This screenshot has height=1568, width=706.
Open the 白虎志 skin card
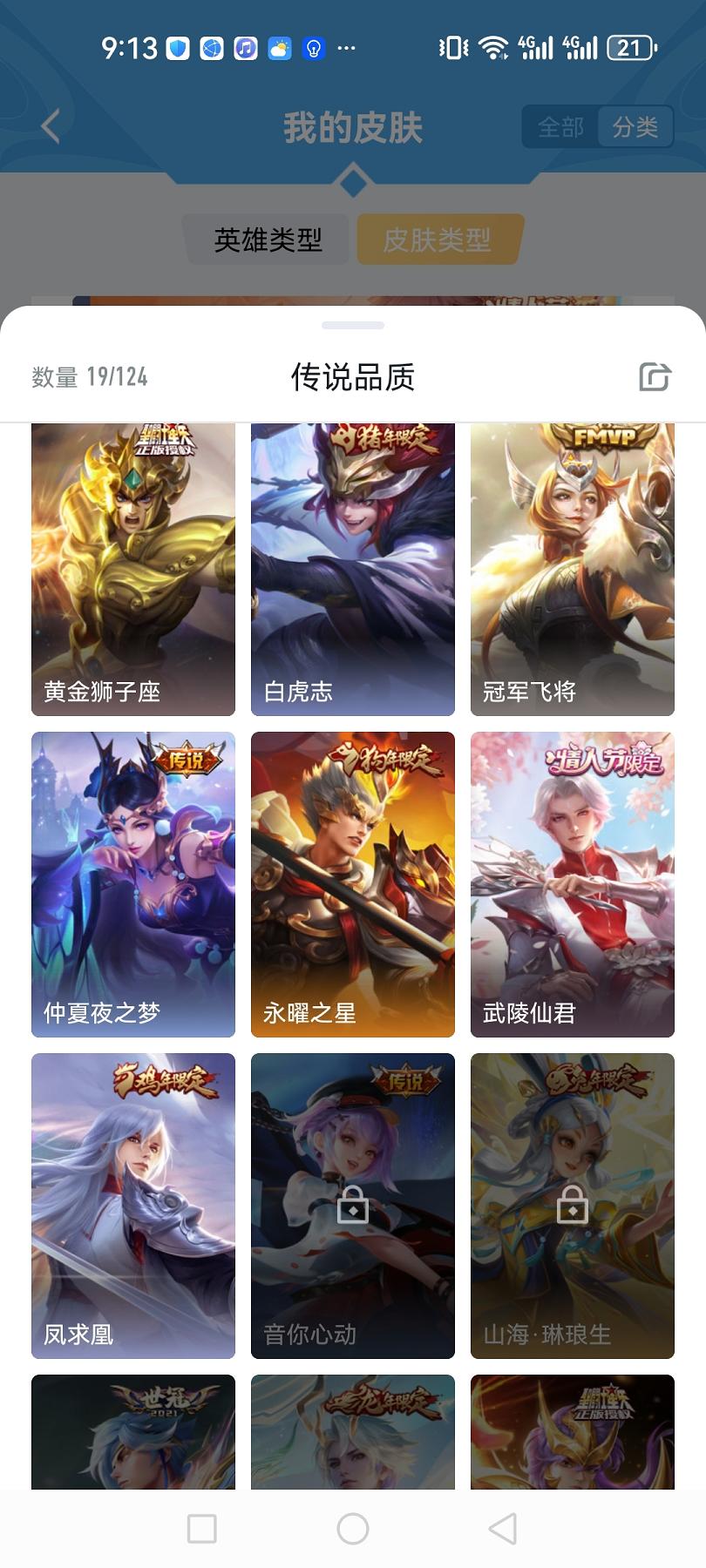tap(353, 570)
